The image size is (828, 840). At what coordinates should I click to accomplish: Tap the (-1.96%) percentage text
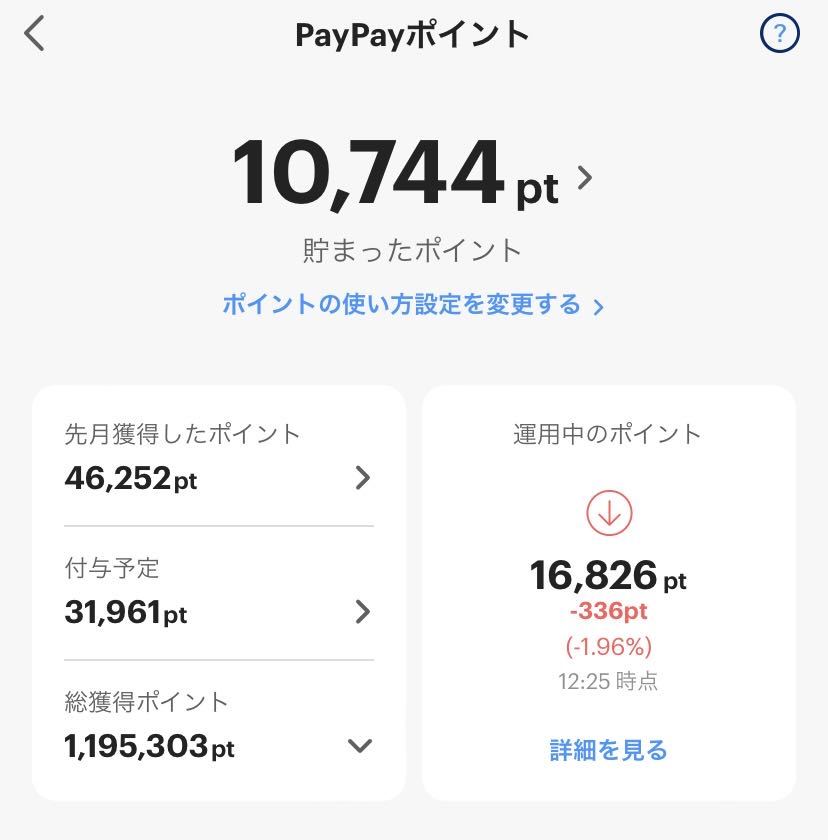point(605,647)
